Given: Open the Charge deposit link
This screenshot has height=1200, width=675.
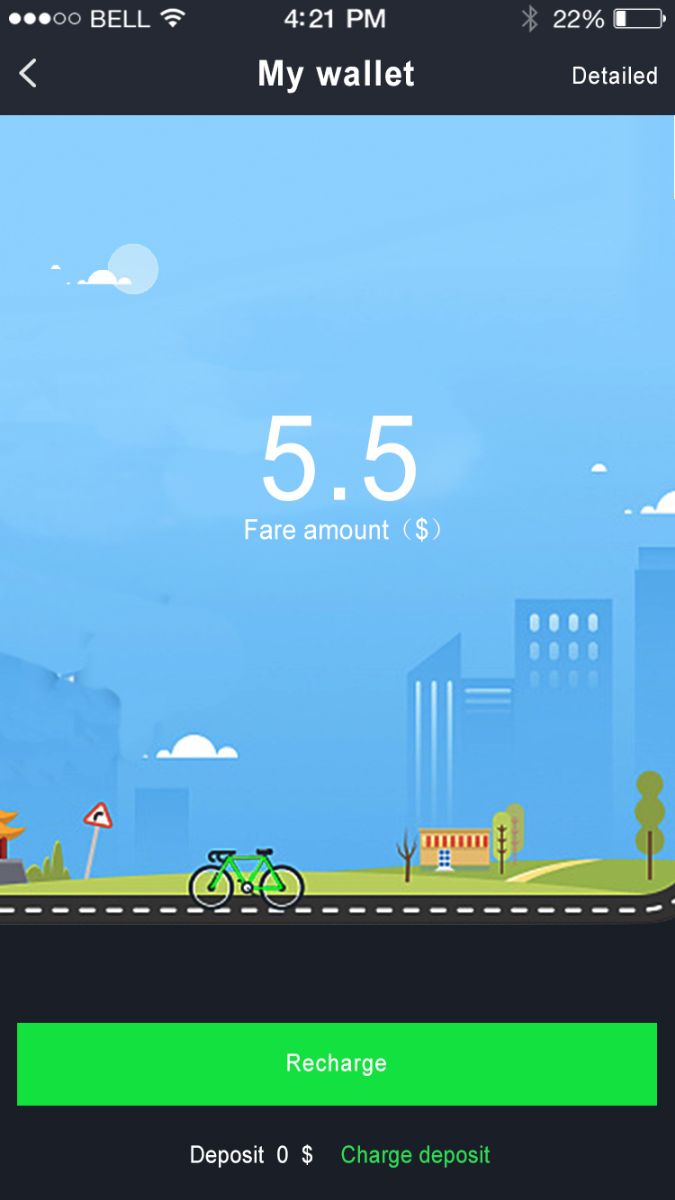Looking at the screenshot, I should (x=415, y=1155).
